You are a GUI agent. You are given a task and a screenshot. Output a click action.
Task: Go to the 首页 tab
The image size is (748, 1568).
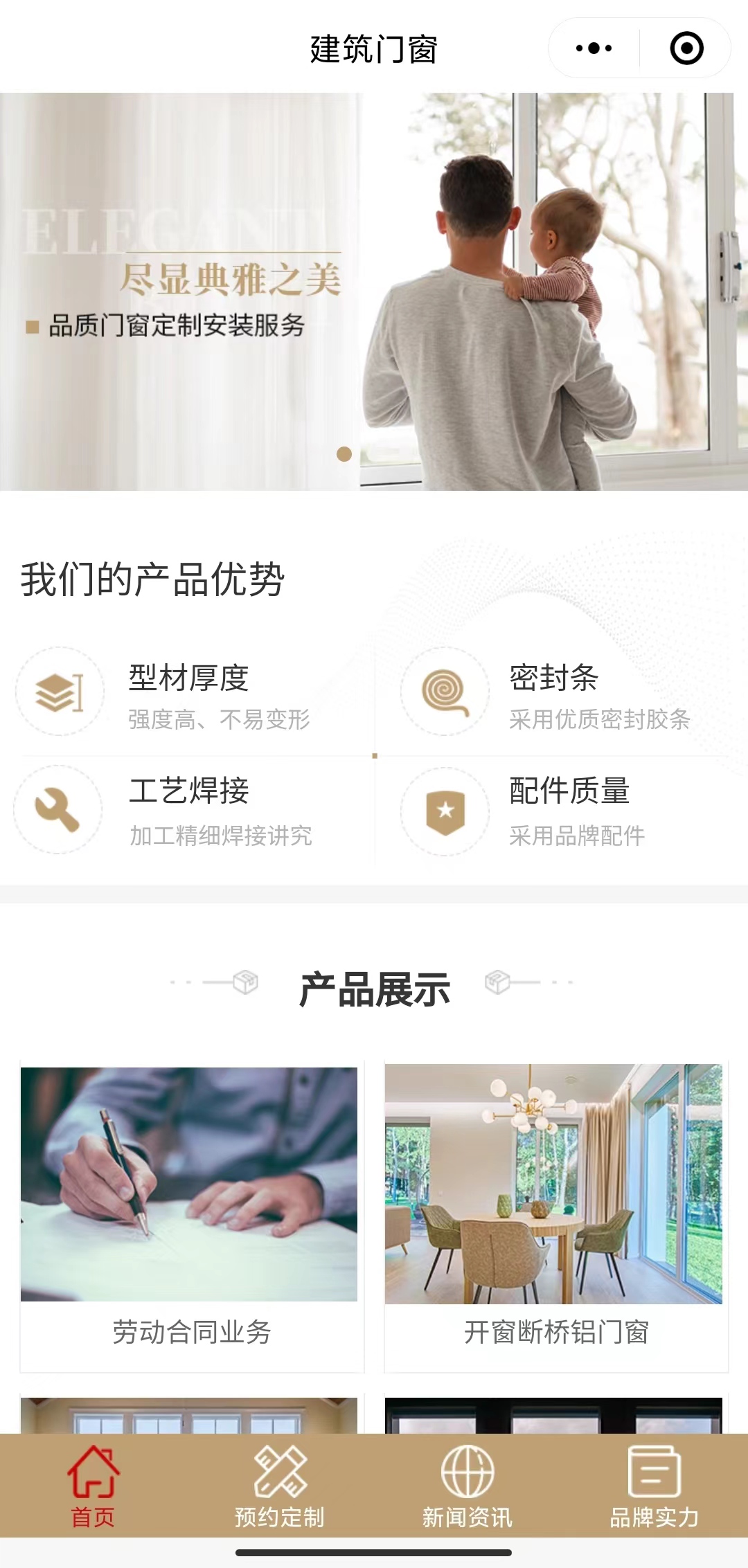93,1486
